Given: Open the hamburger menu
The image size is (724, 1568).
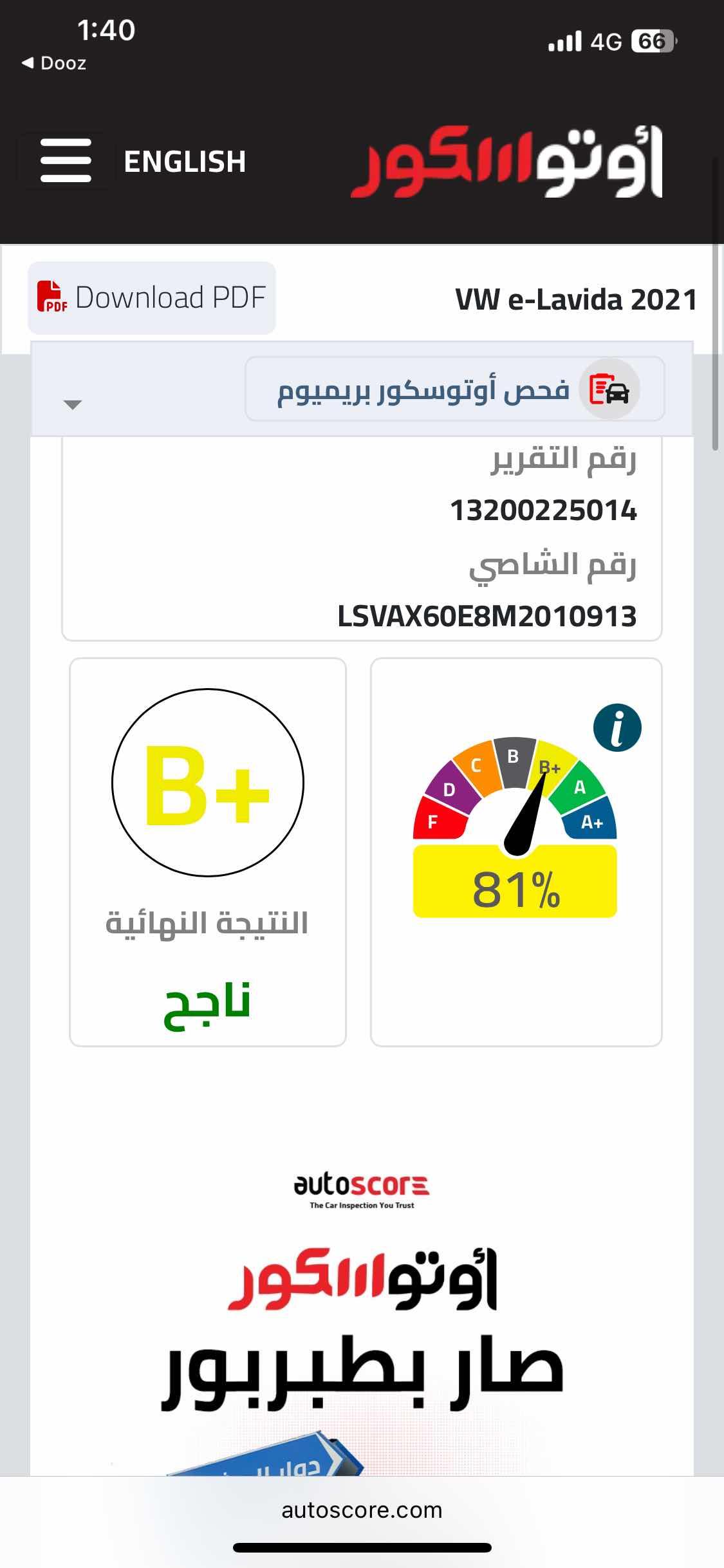Looking at the screenshot, I should pyautogui.click(x=66, y=161).
